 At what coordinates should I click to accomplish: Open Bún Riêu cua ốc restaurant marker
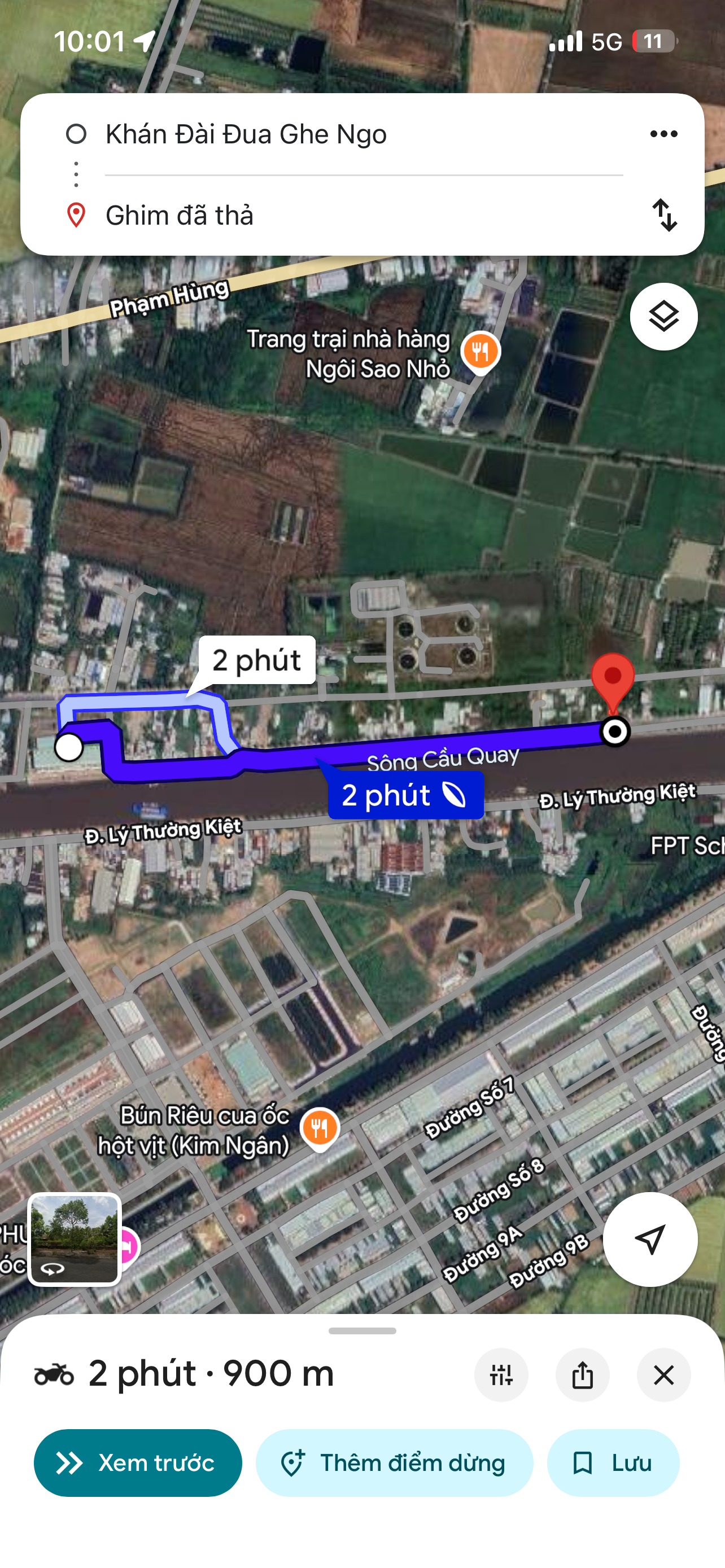coord(320,1129)
